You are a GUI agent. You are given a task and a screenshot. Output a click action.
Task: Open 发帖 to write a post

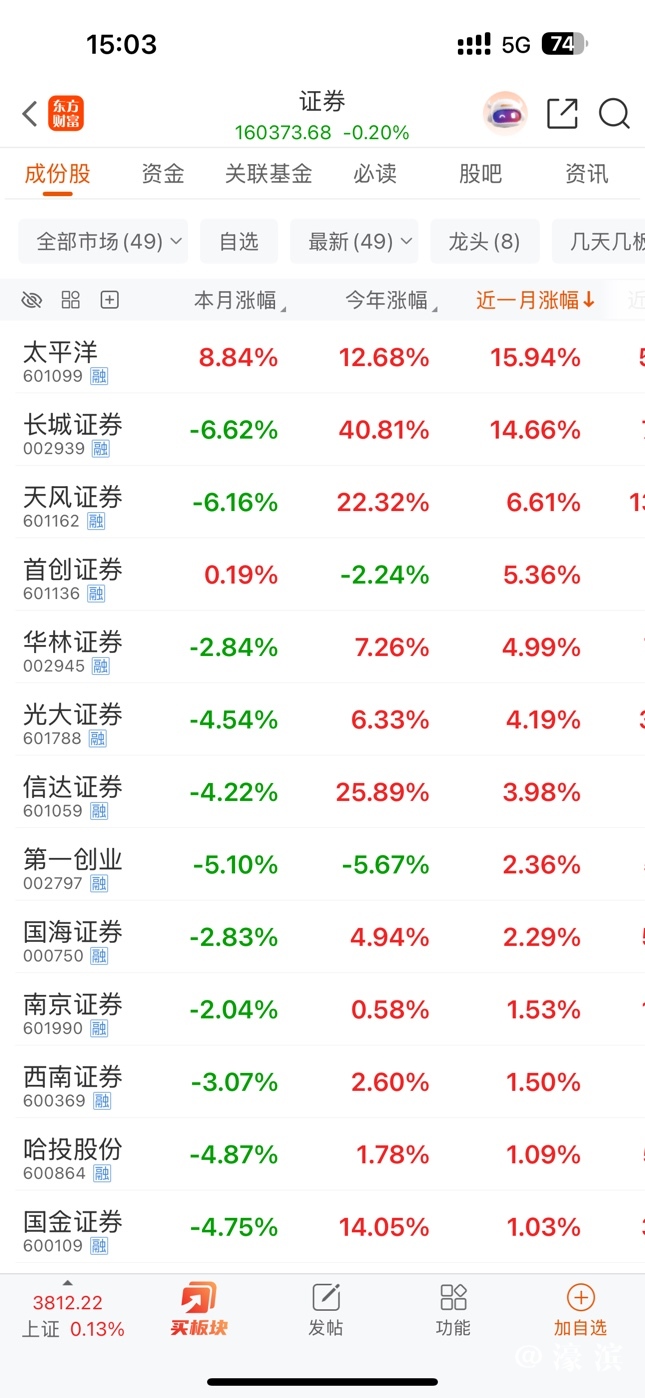point(326,1310)
